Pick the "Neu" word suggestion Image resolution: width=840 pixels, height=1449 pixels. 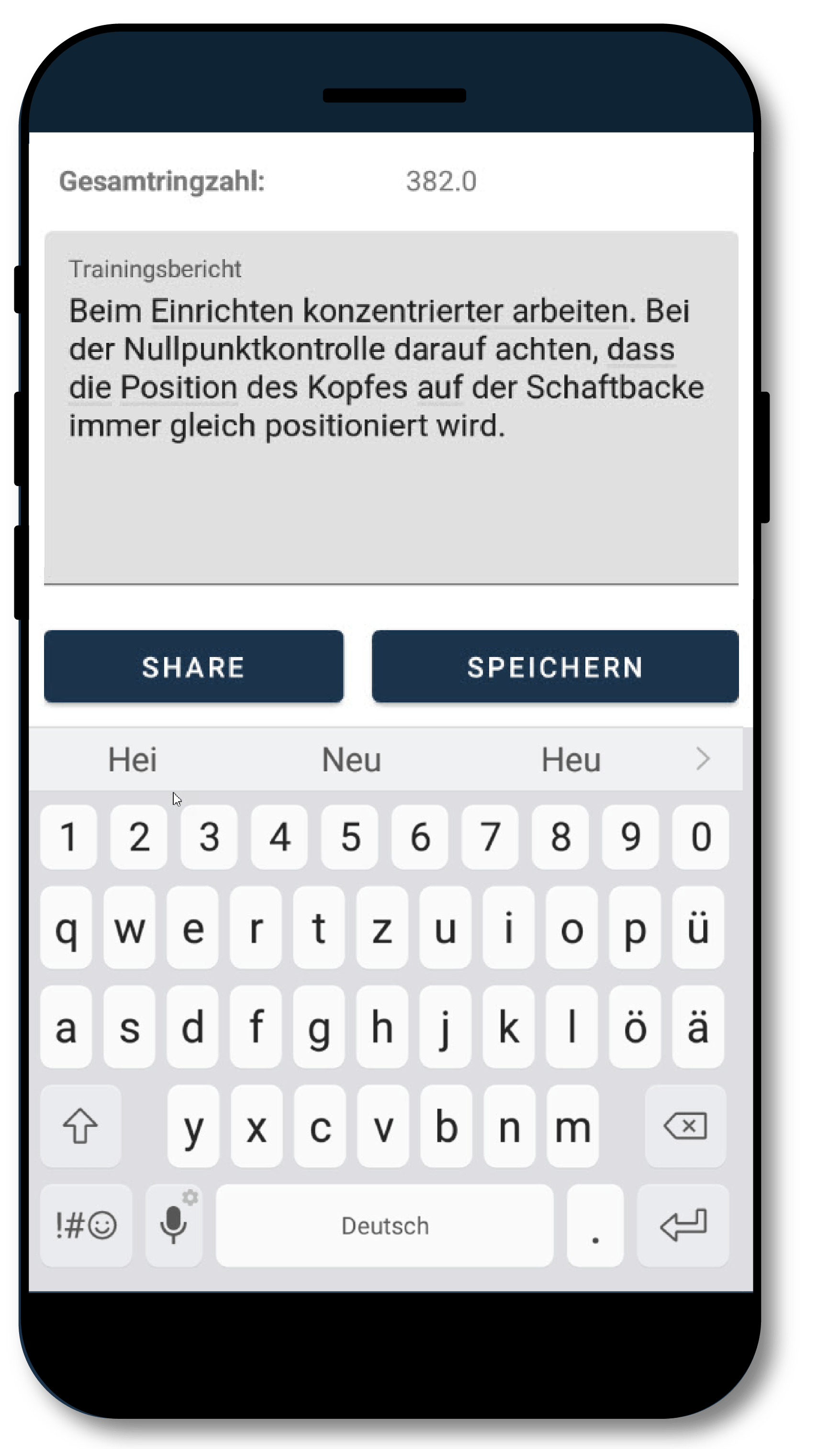351,759
